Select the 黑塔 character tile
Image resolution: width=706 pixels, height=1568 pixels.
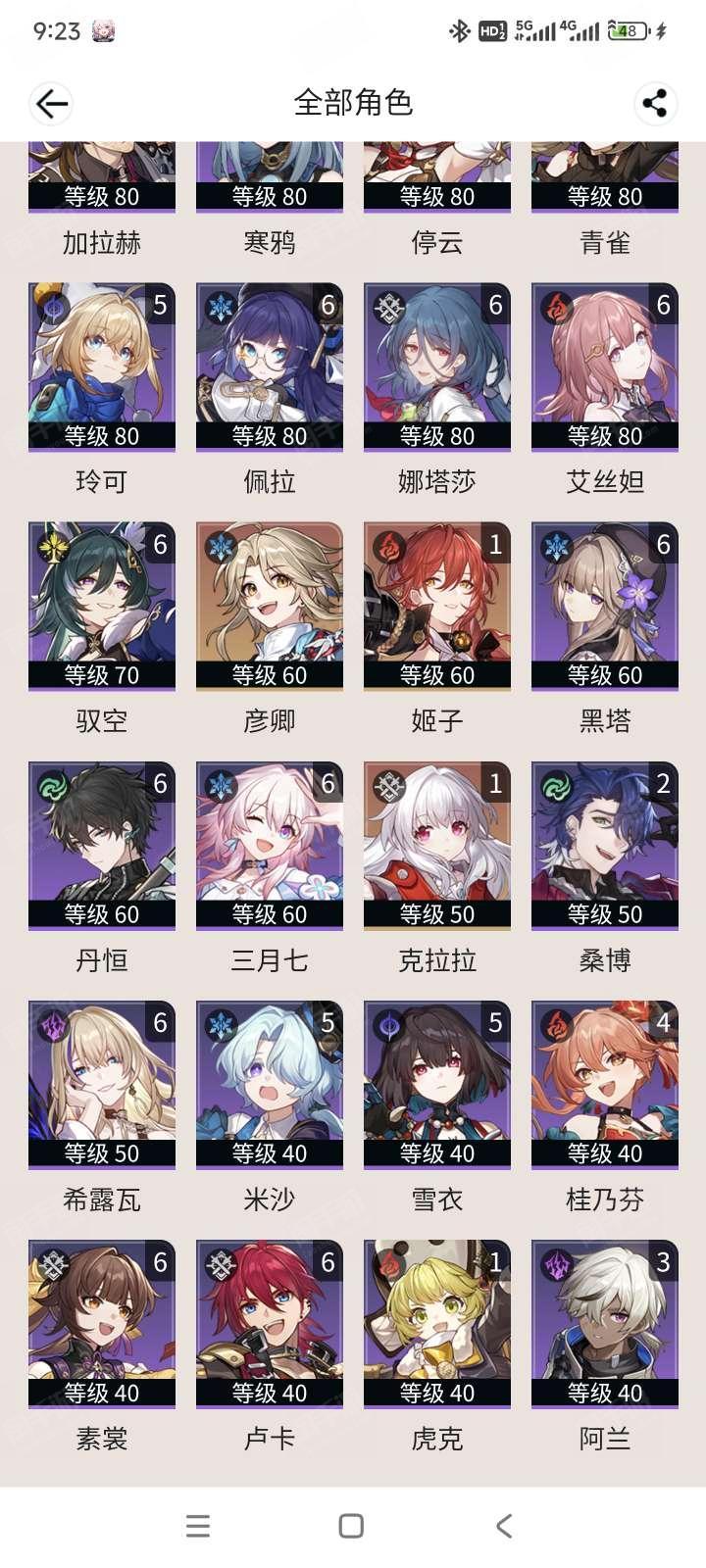tap(605, 606)
